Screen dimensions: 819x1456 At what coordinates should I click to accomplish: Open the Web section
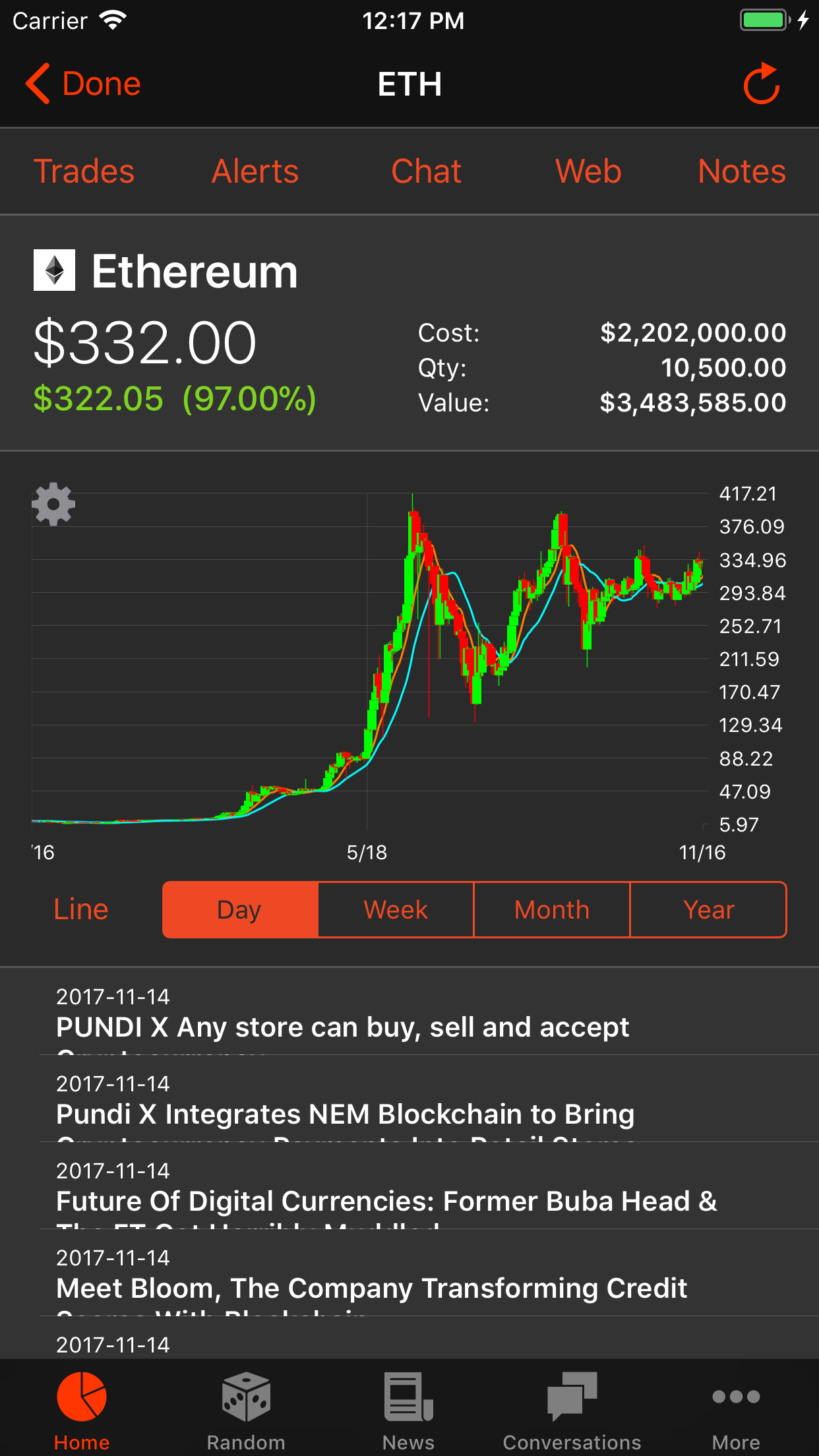click(x=588, y=171)
